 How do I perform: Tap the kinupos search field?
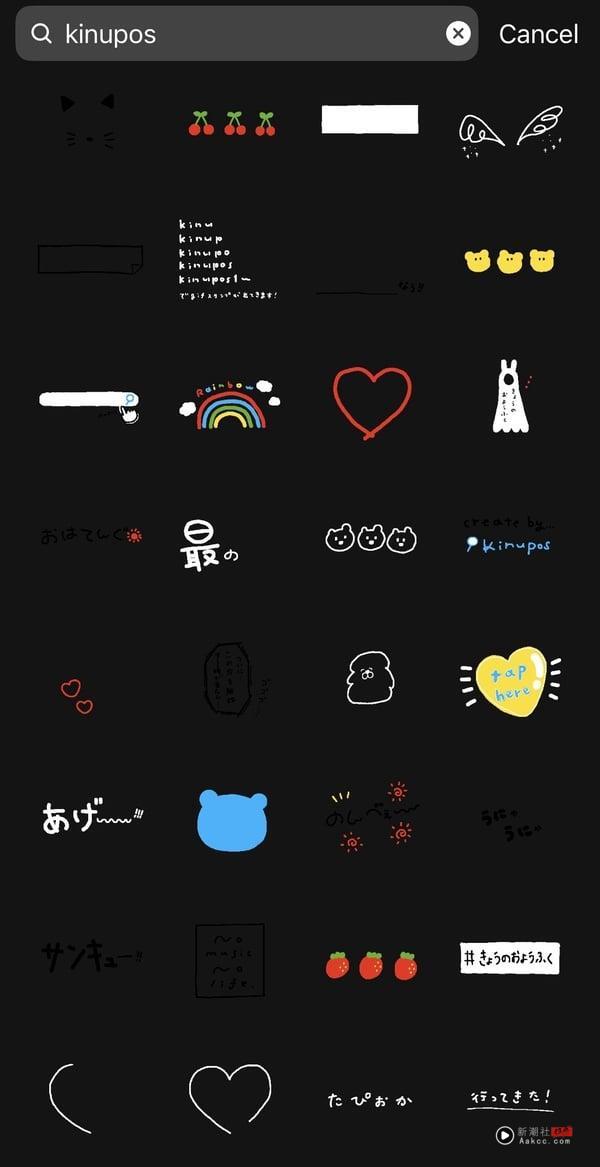coord(240,34)
